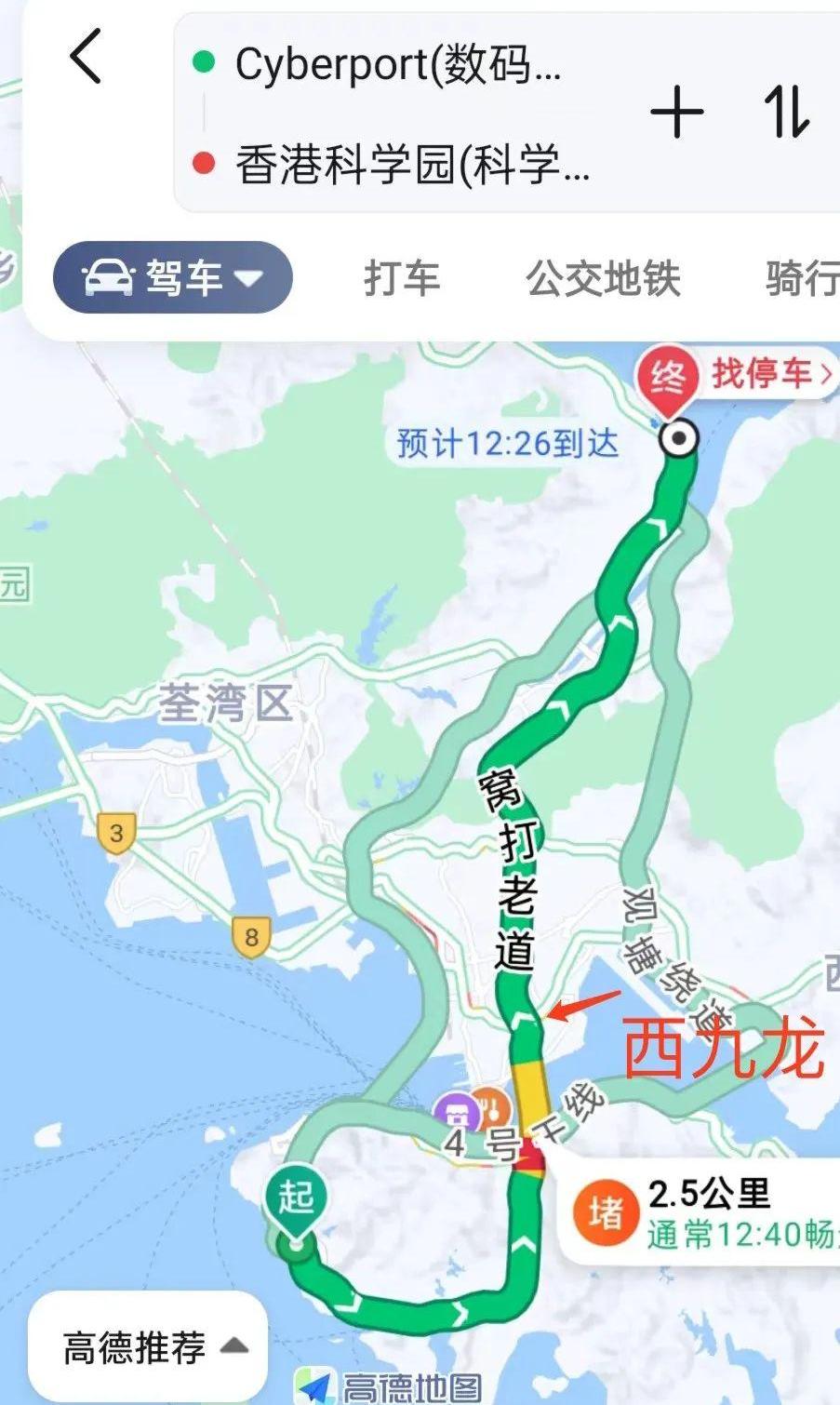Switch to the 公交地铁 tab
Screen dimensions: 840x1405
pyautogui.click(x=603, y=278)
